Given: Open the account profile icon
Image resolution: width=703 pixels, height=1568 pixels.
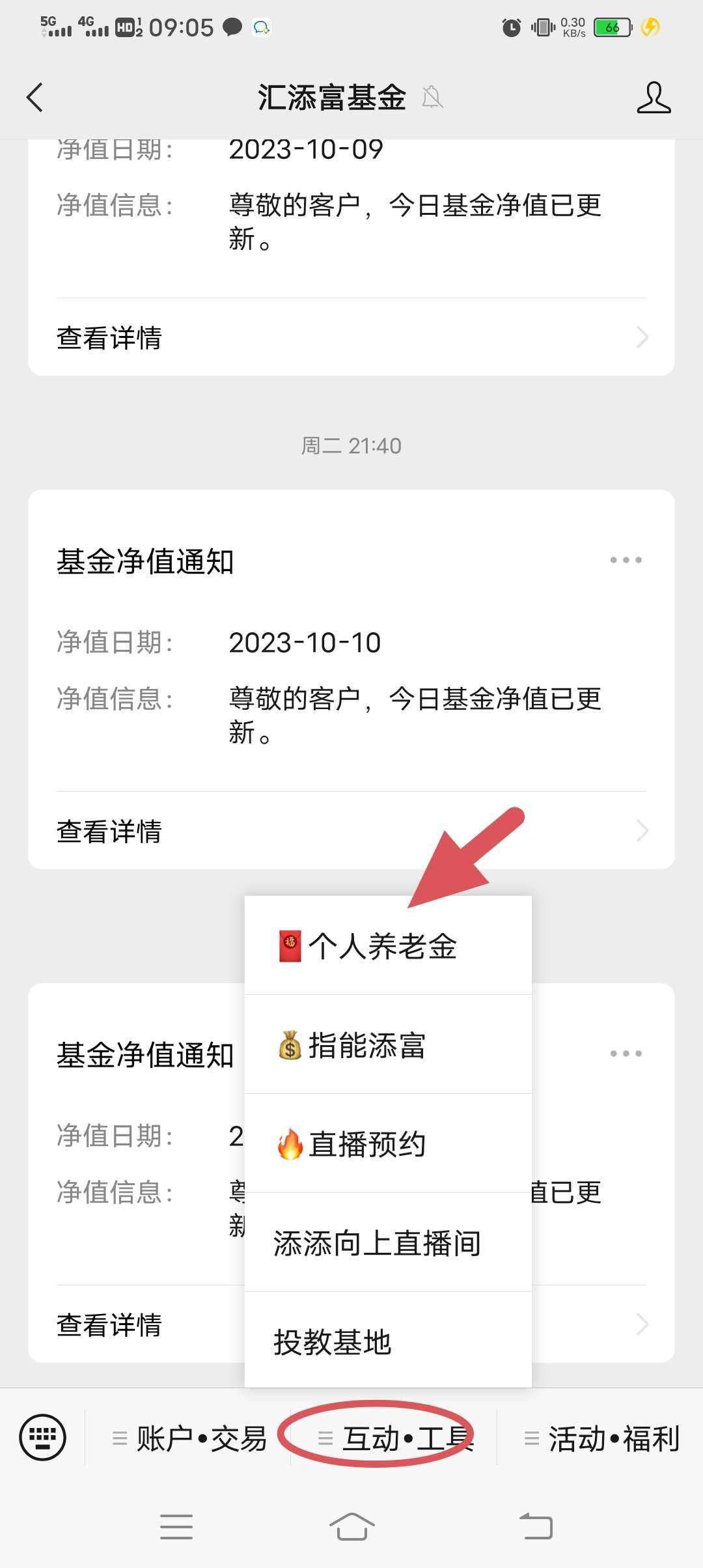Looking at the screenshot, I should coord(654,98).
